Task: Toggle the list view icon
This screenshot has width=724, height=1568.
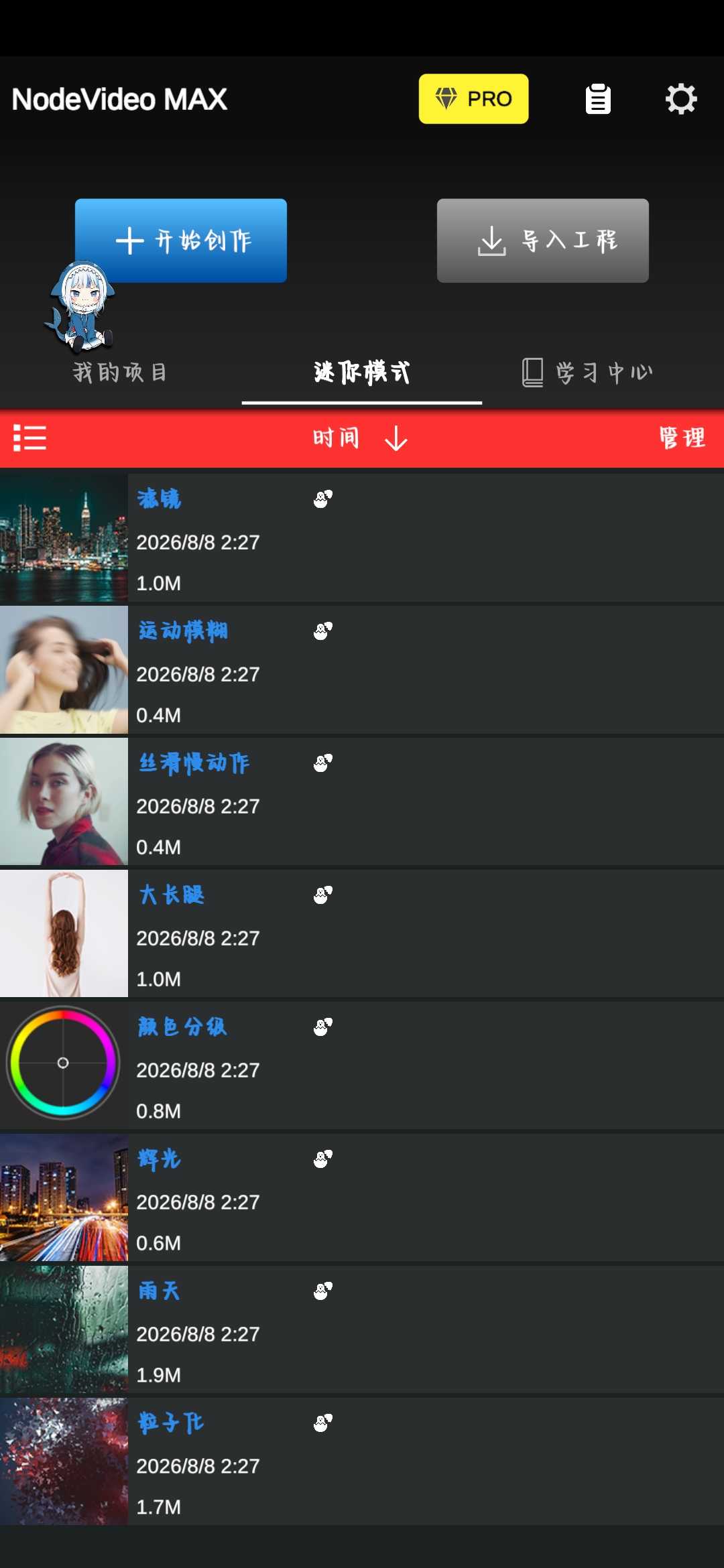Action: coord(30,438)
